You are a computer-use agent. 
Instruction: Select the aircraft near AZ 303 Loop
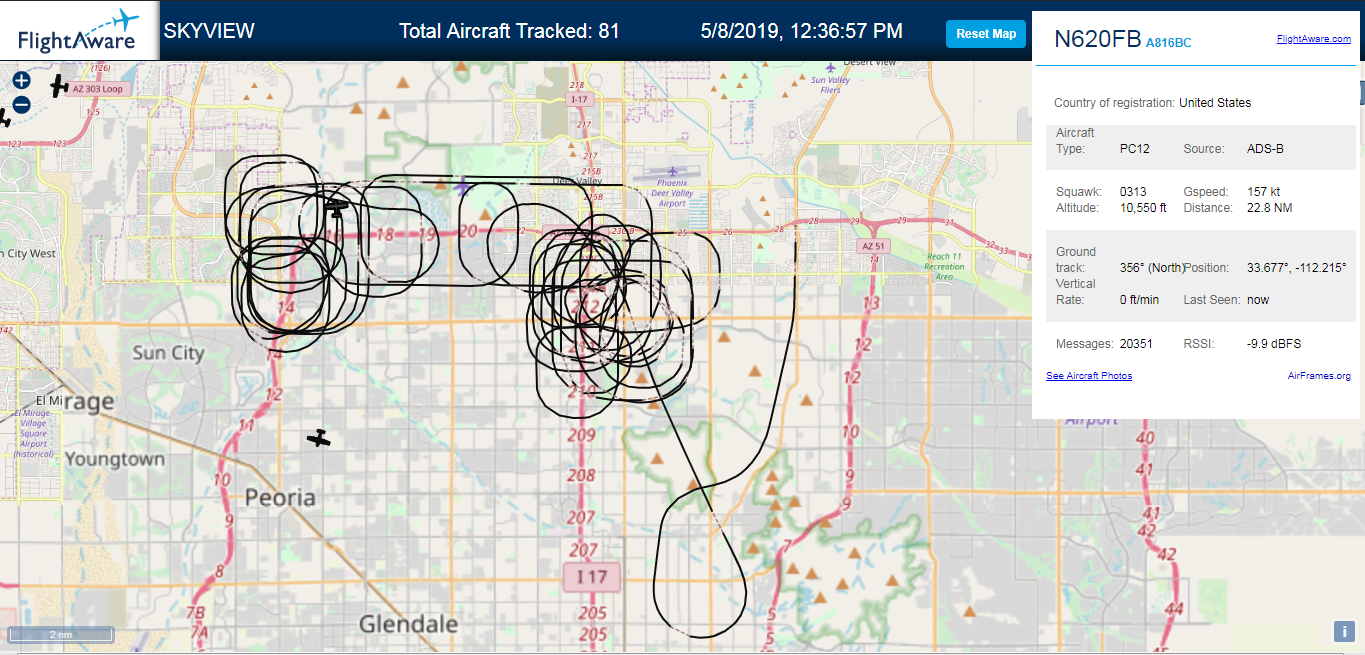point(60,85)
